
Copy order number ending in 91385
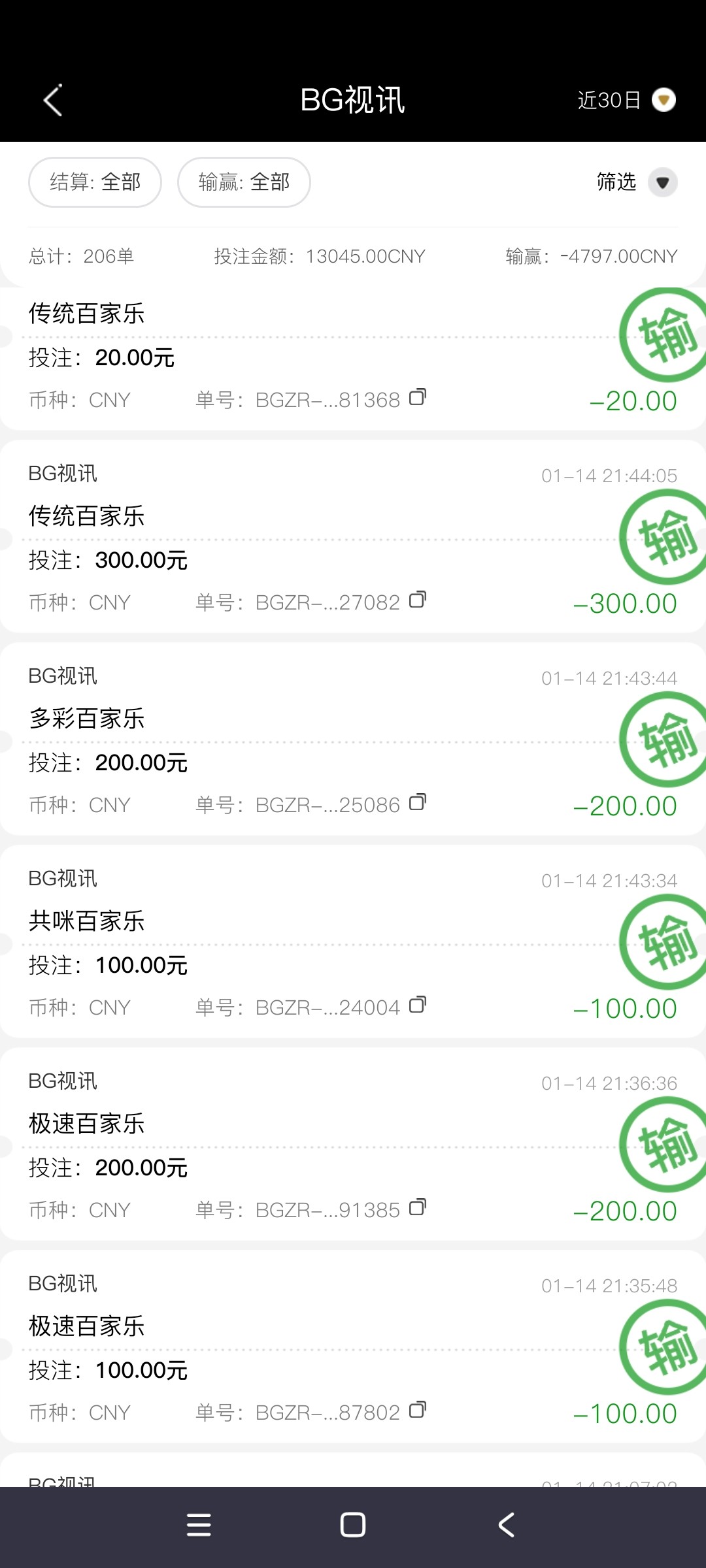[418, 1207]
